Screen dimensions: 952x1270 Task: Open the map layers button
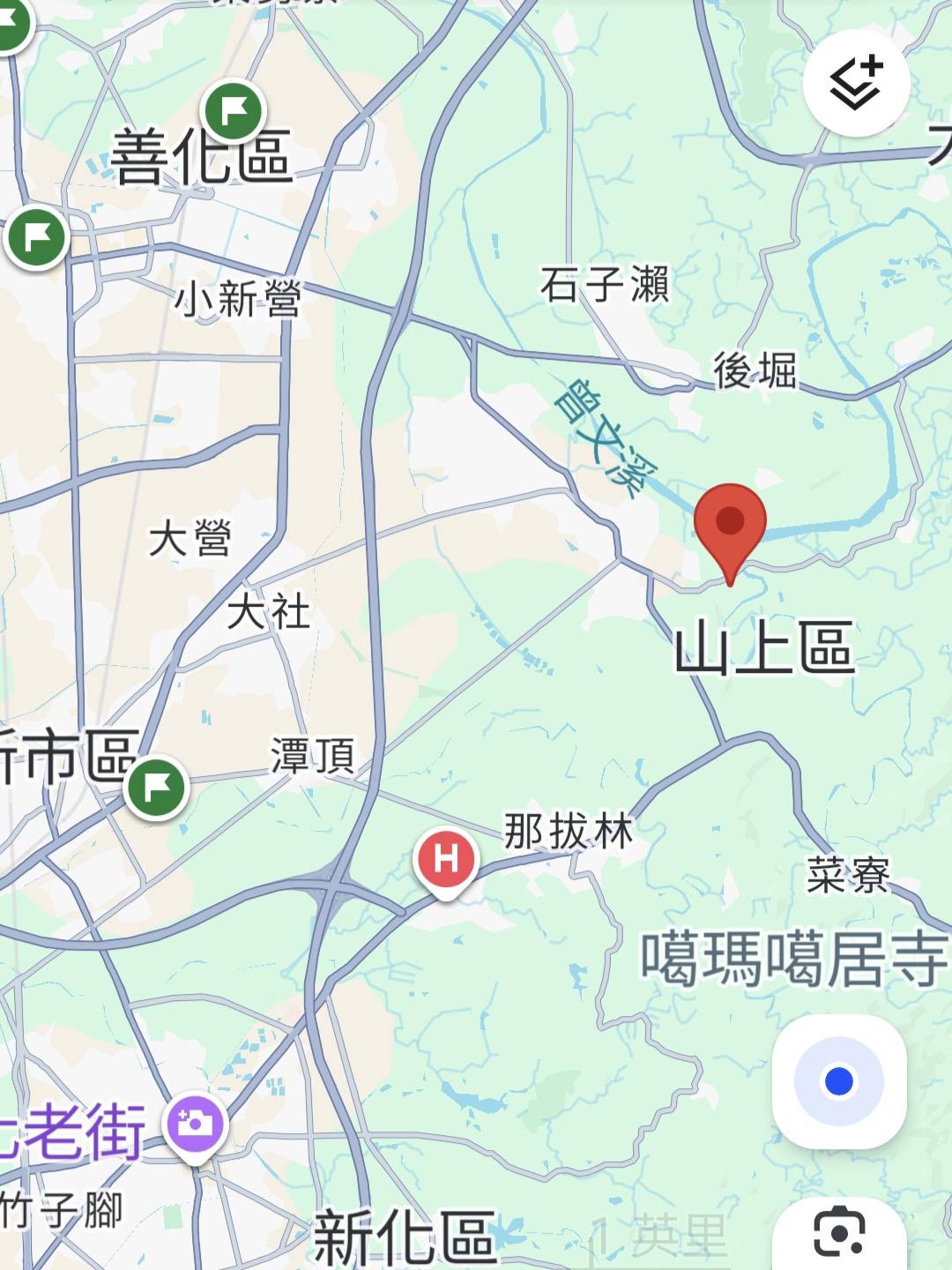point(855,83)
